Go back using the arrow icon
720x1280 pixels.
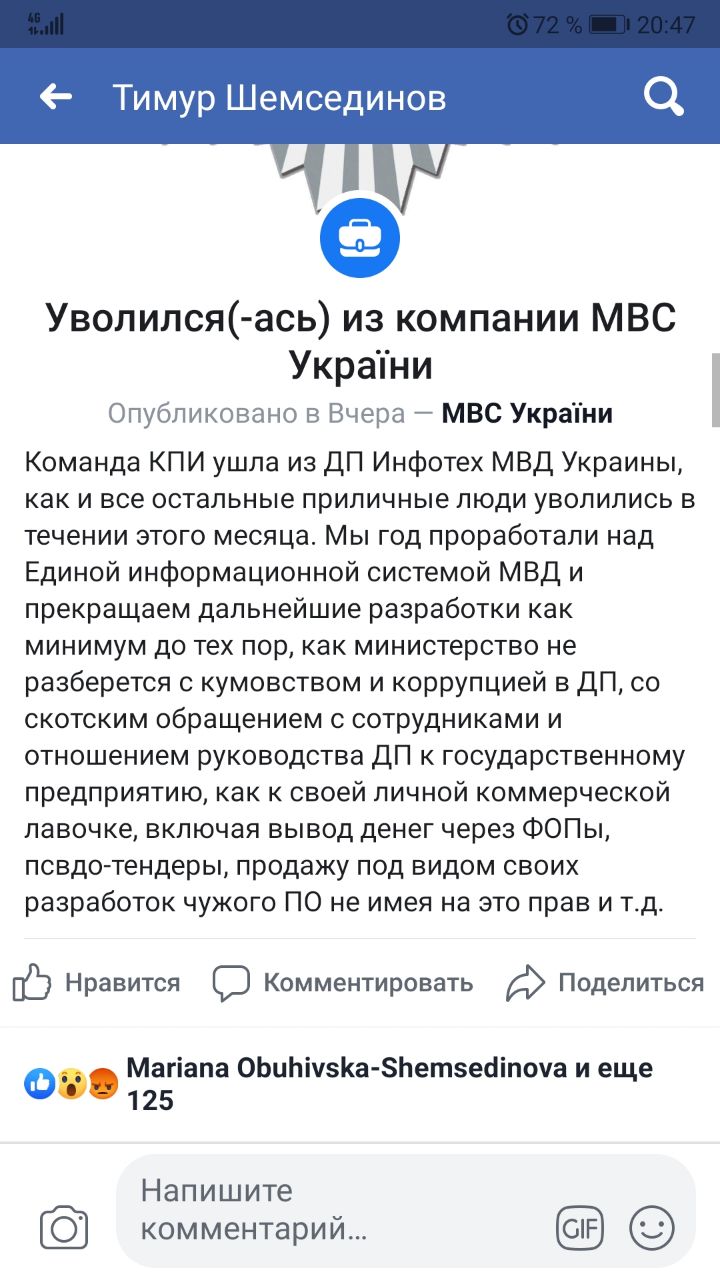tap(56, 97)
